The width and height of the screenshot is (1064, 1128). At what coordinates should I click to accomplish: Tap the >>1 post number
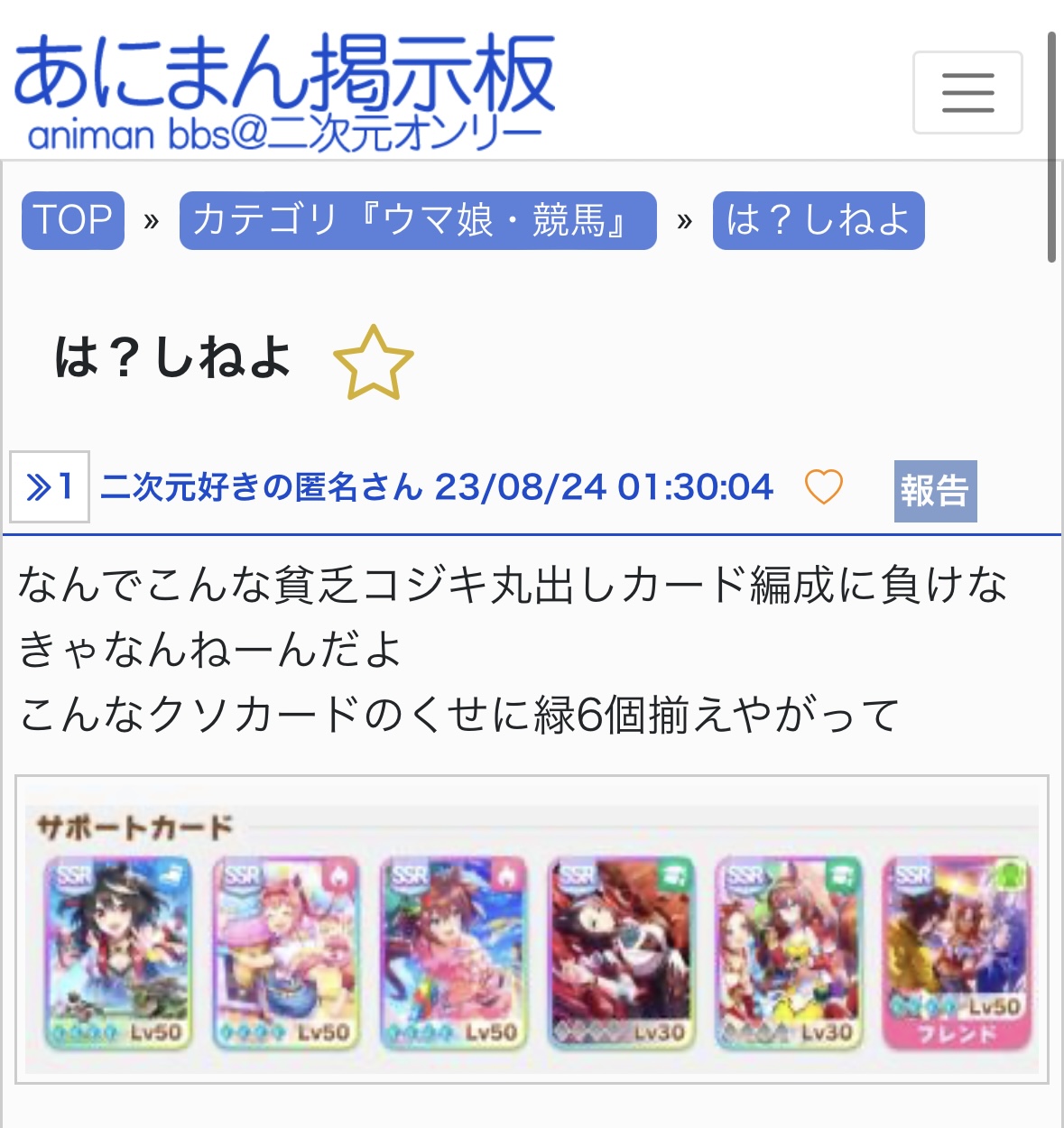[x=50, y=486]
